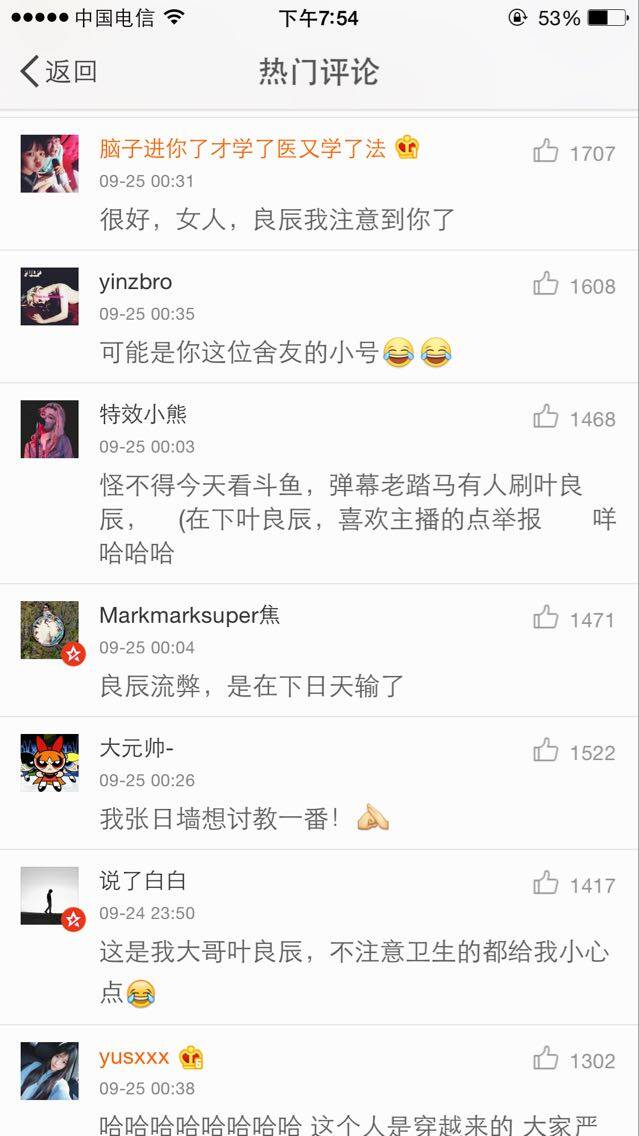Like 说了白白's comment
The image size is (639, 1136).
click(x=546, y=884)
